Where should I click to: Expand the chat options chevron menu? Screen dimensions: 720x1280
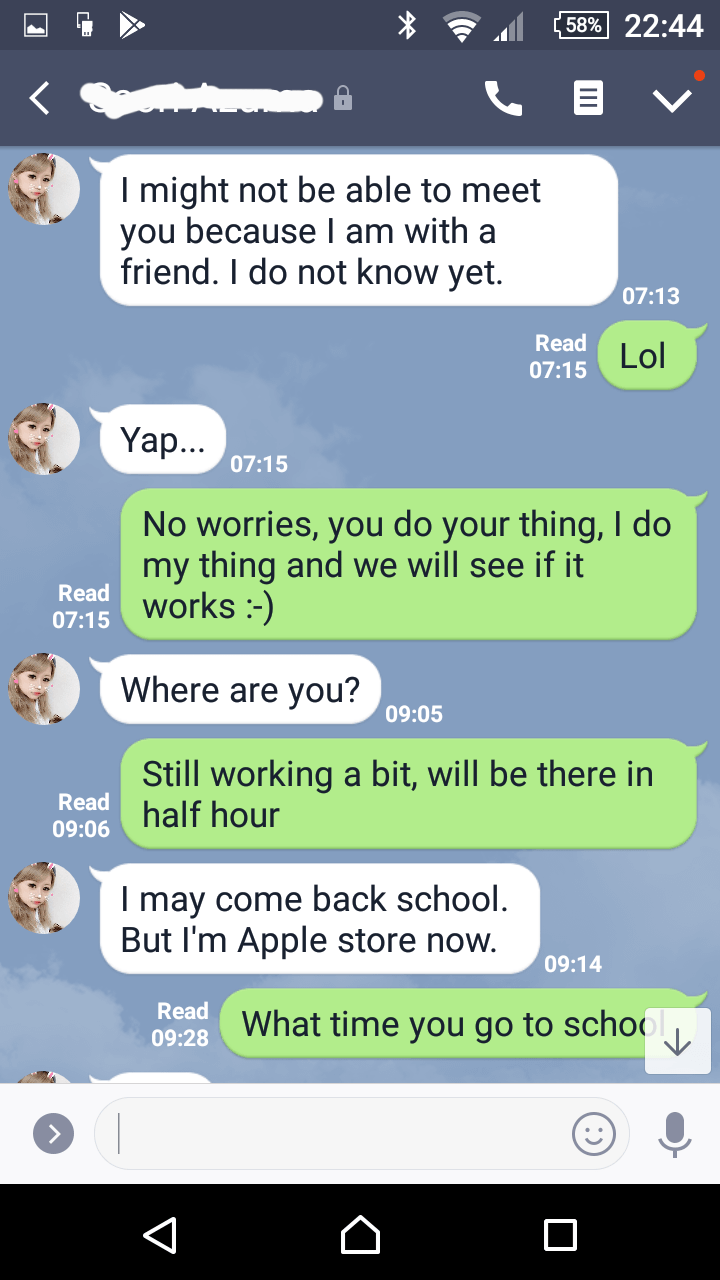[x=672, y=98]
